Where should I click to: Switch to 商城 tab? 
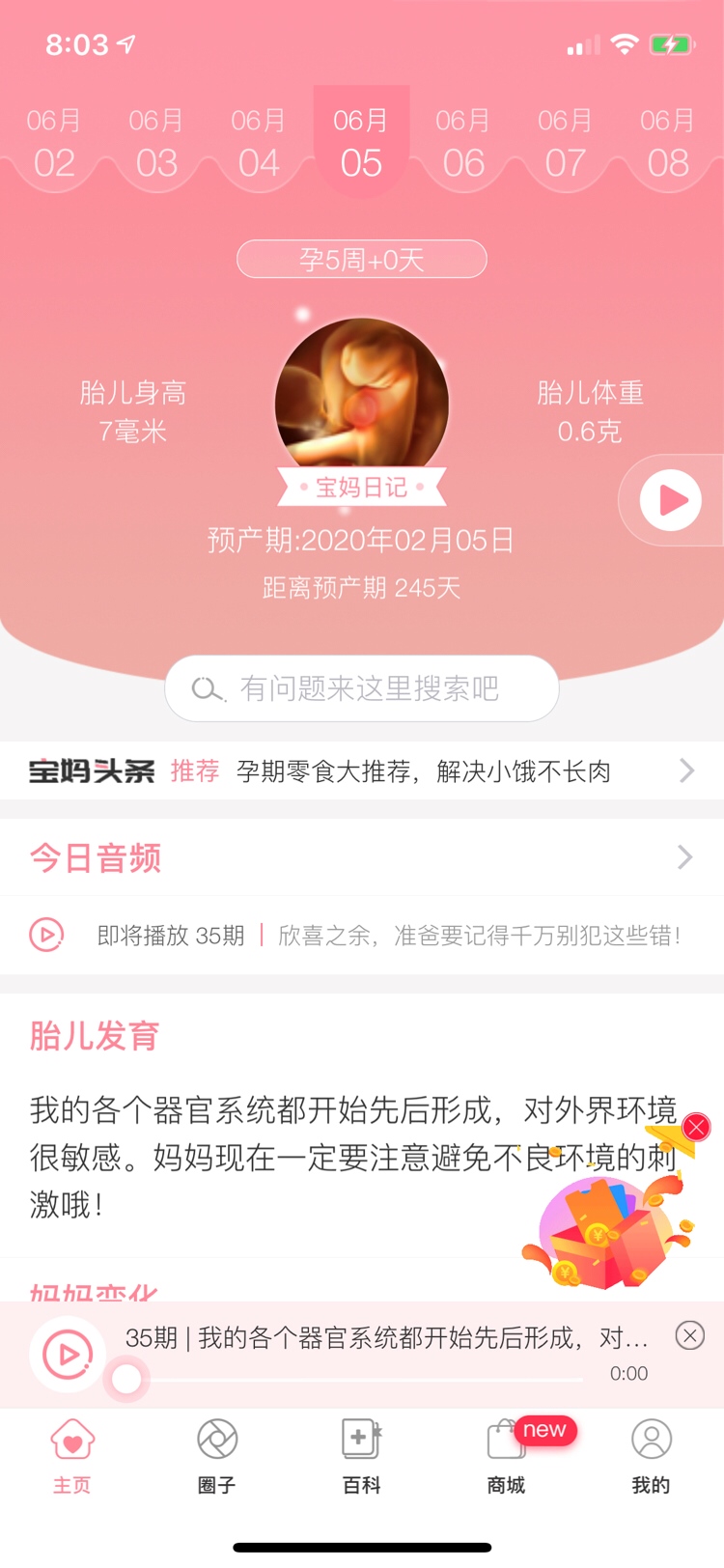tap(506, 1456)
